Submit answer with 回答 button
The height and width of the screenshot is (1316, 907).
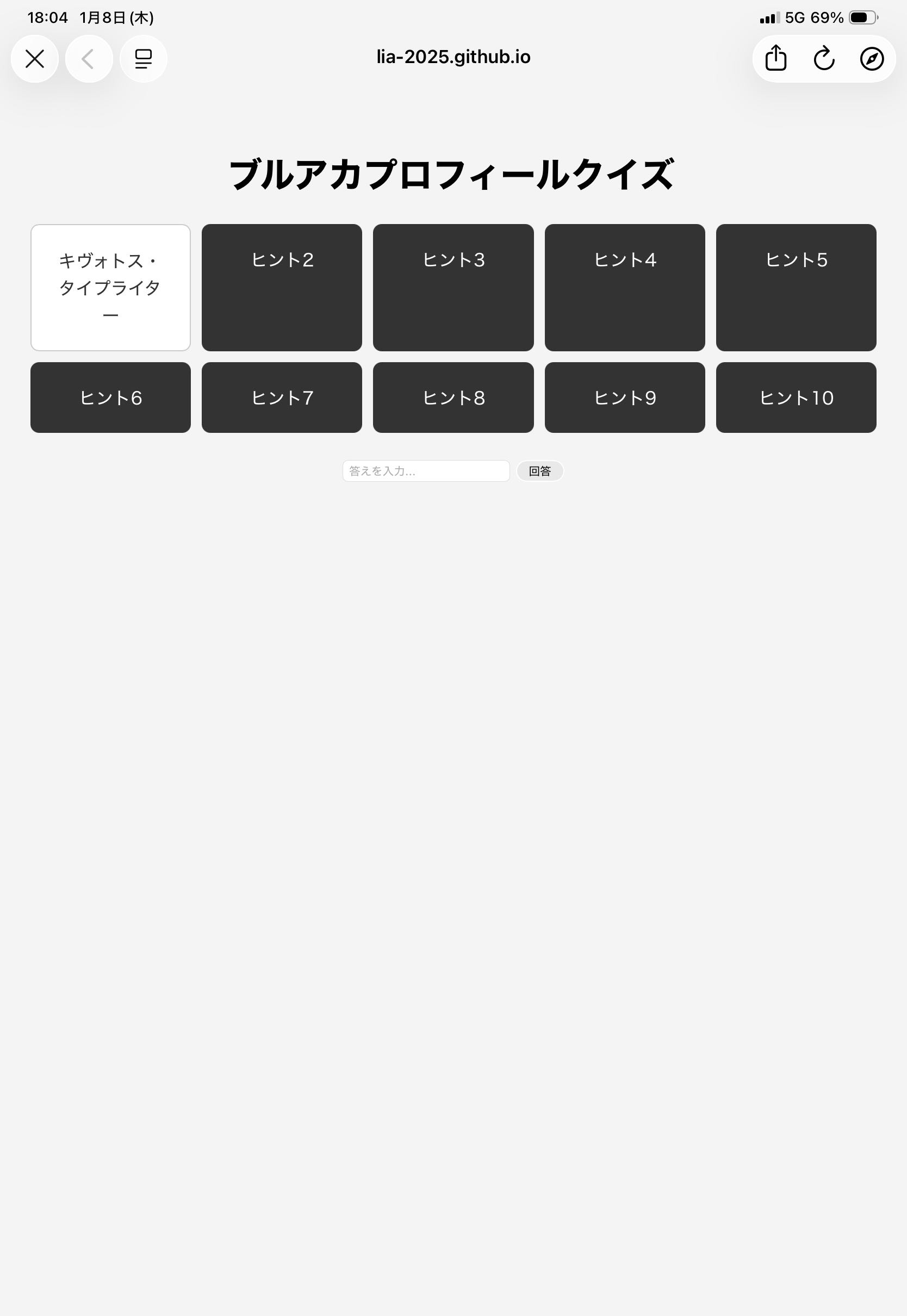pos(540,471)
